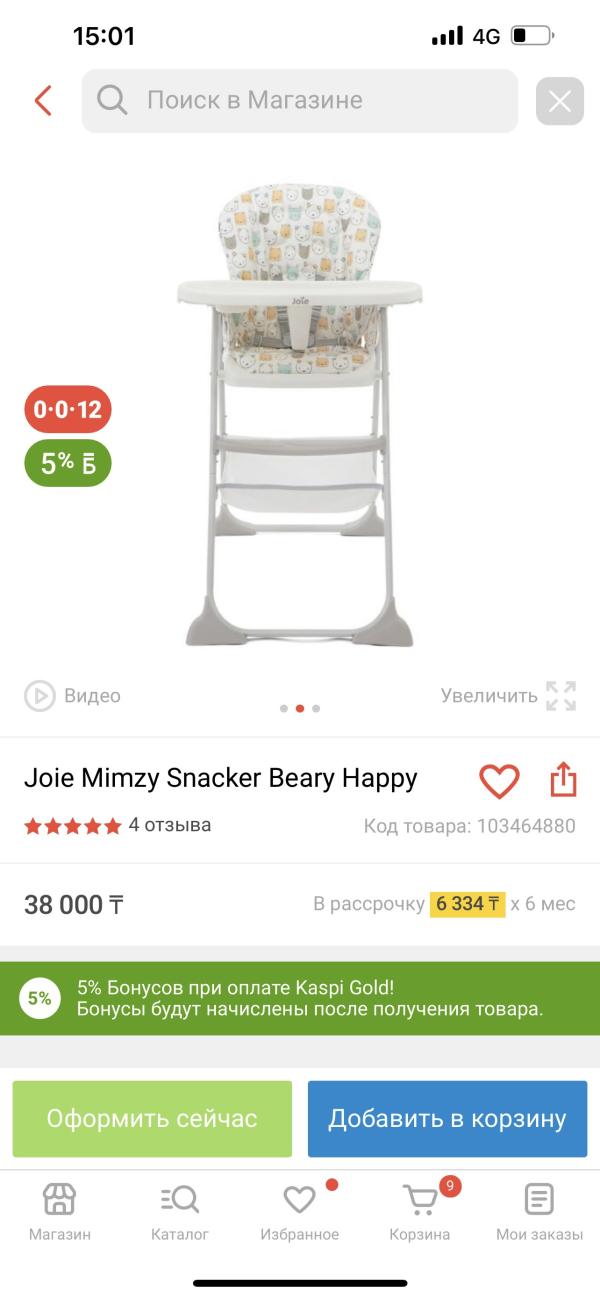View the high chair product image

coord(300,415)
